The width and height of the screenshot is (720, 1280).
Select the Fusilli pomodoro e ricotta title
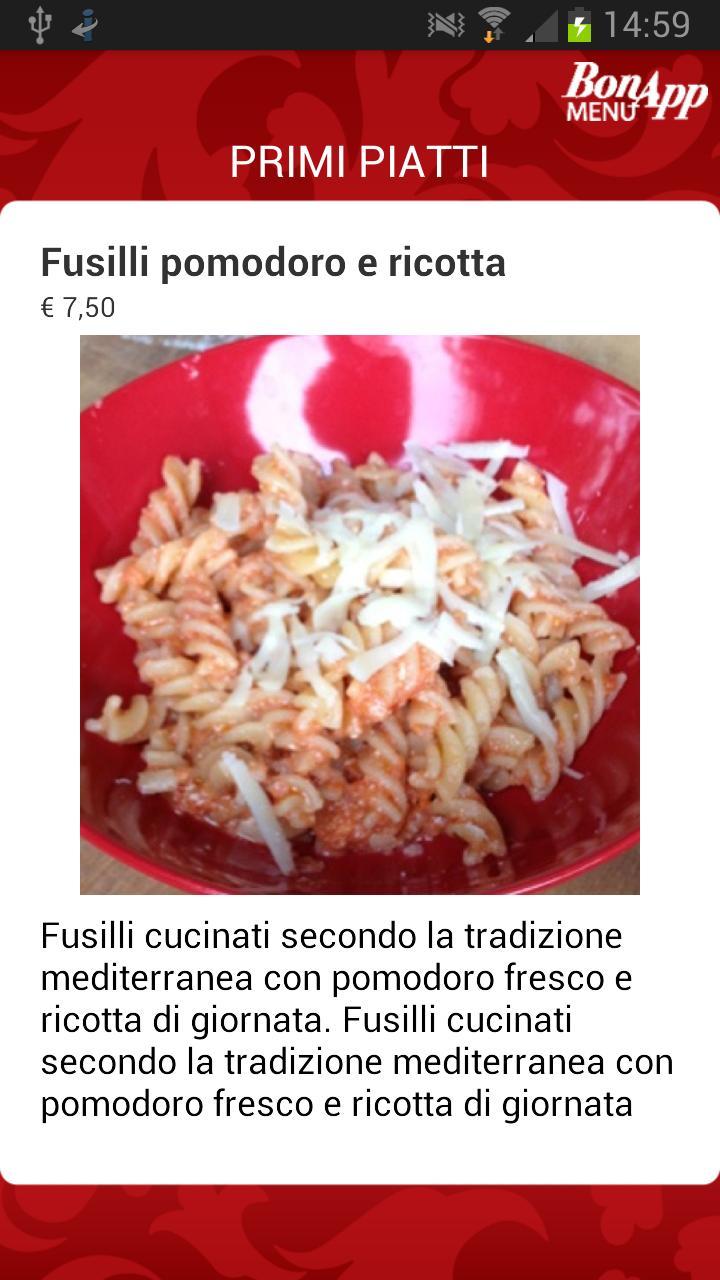coord(273,261)
